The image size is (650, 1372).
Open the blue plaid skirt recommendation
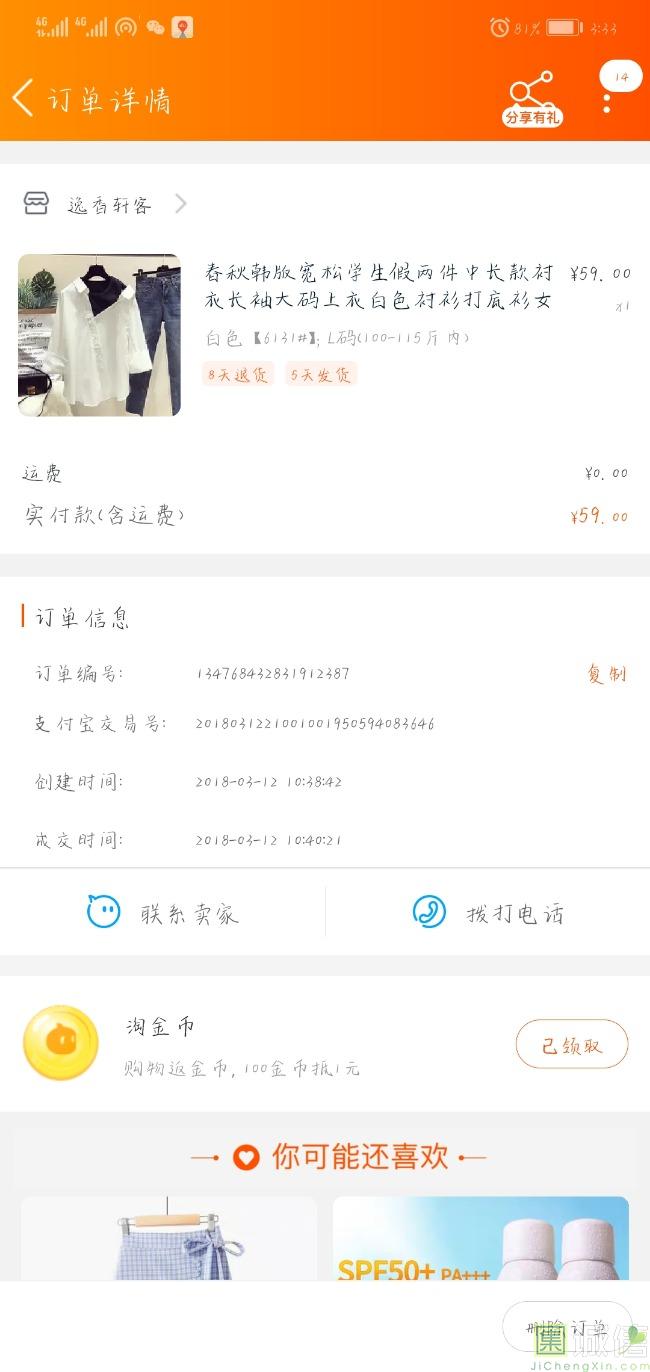(168, 1240)
